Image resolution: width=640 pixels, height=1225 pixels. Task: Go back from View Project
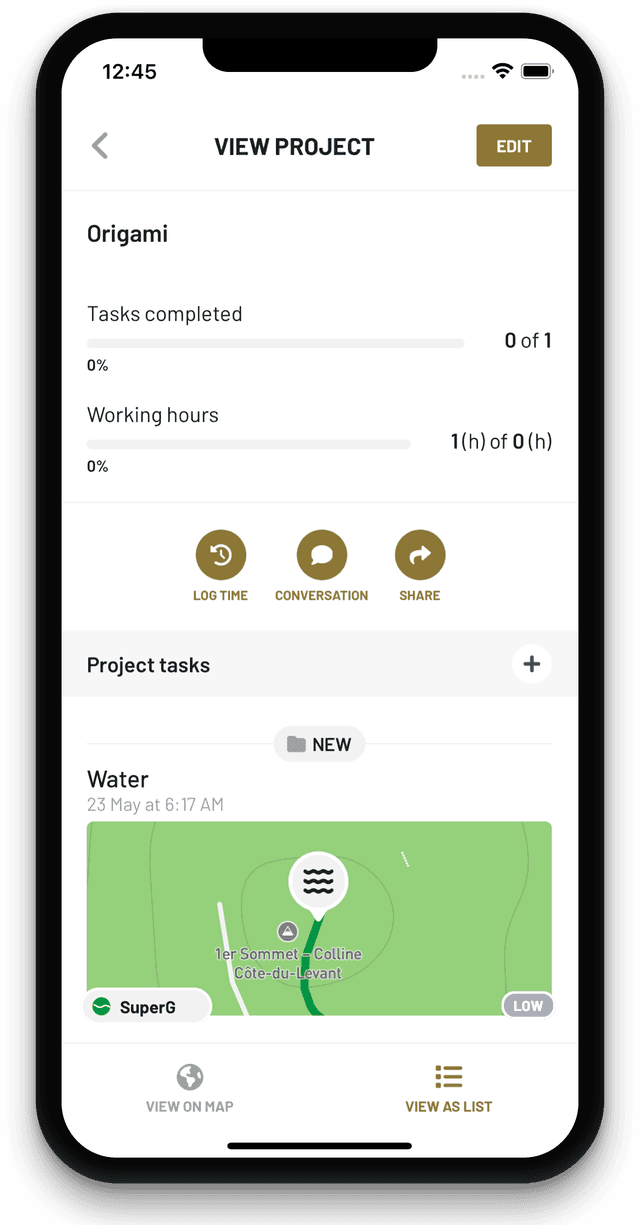pyautogui.click(x=100, y=146)
